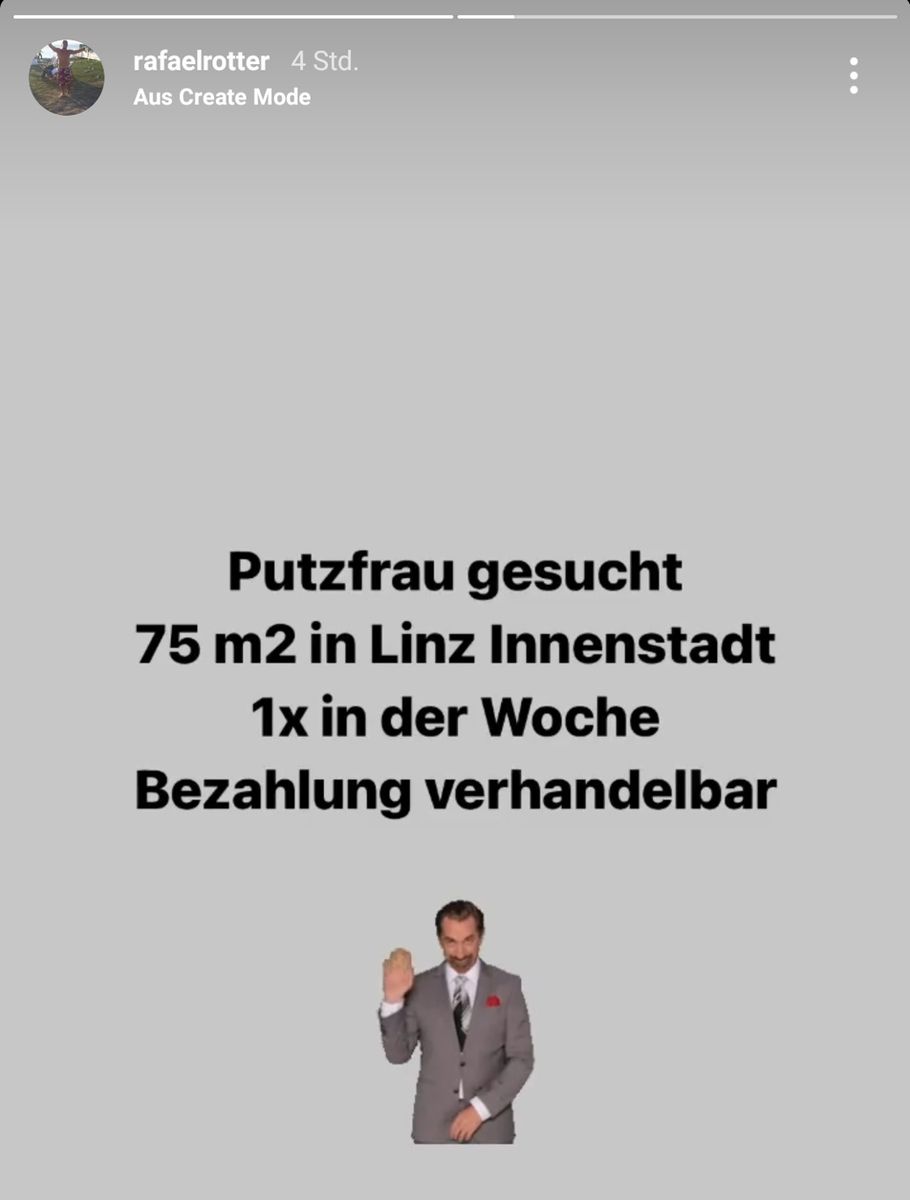Tap the rafaelrotter username

pyautogui.click(x=201, y=61)
